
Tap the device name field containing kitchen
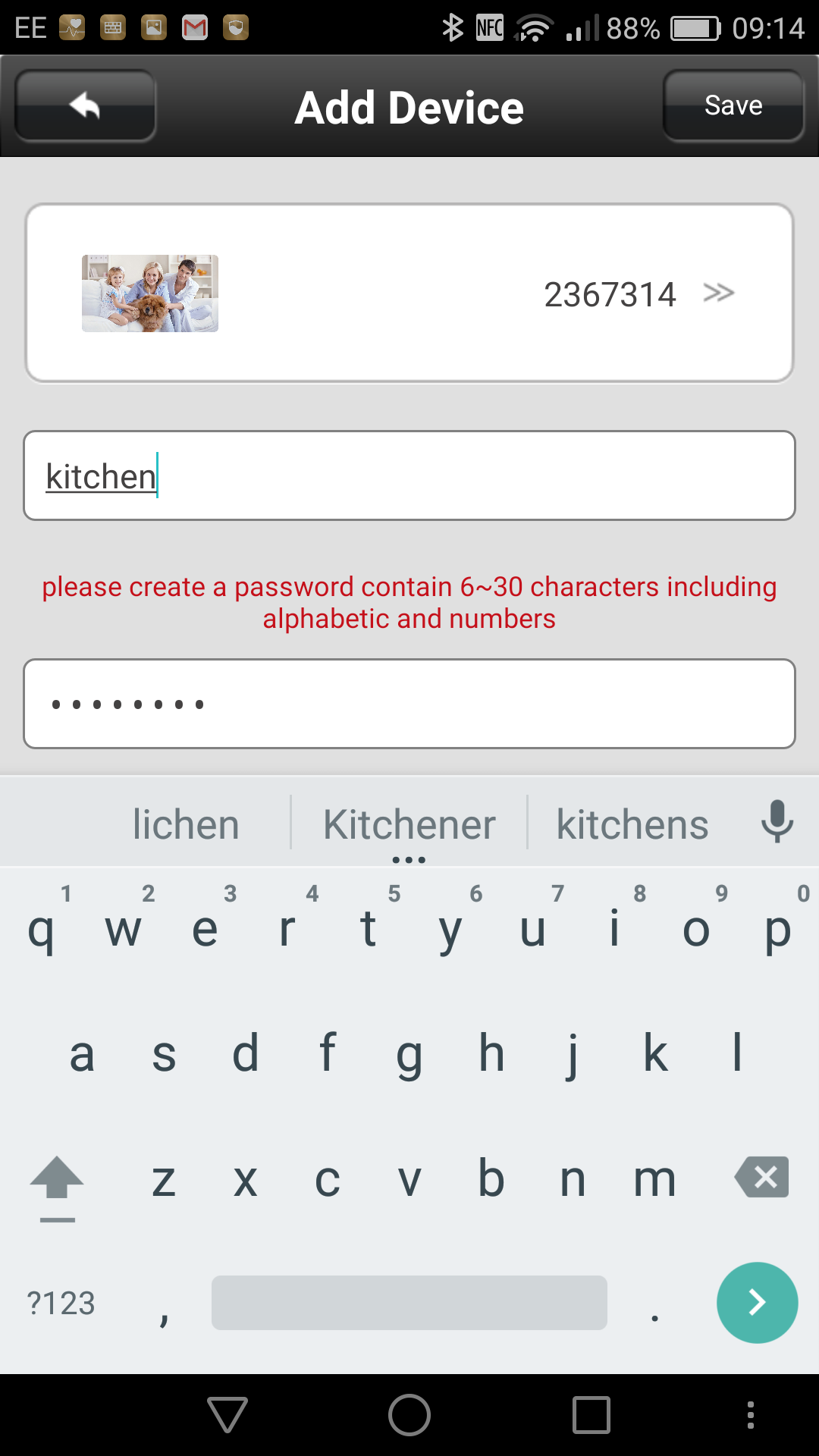(x=409, y=475)
